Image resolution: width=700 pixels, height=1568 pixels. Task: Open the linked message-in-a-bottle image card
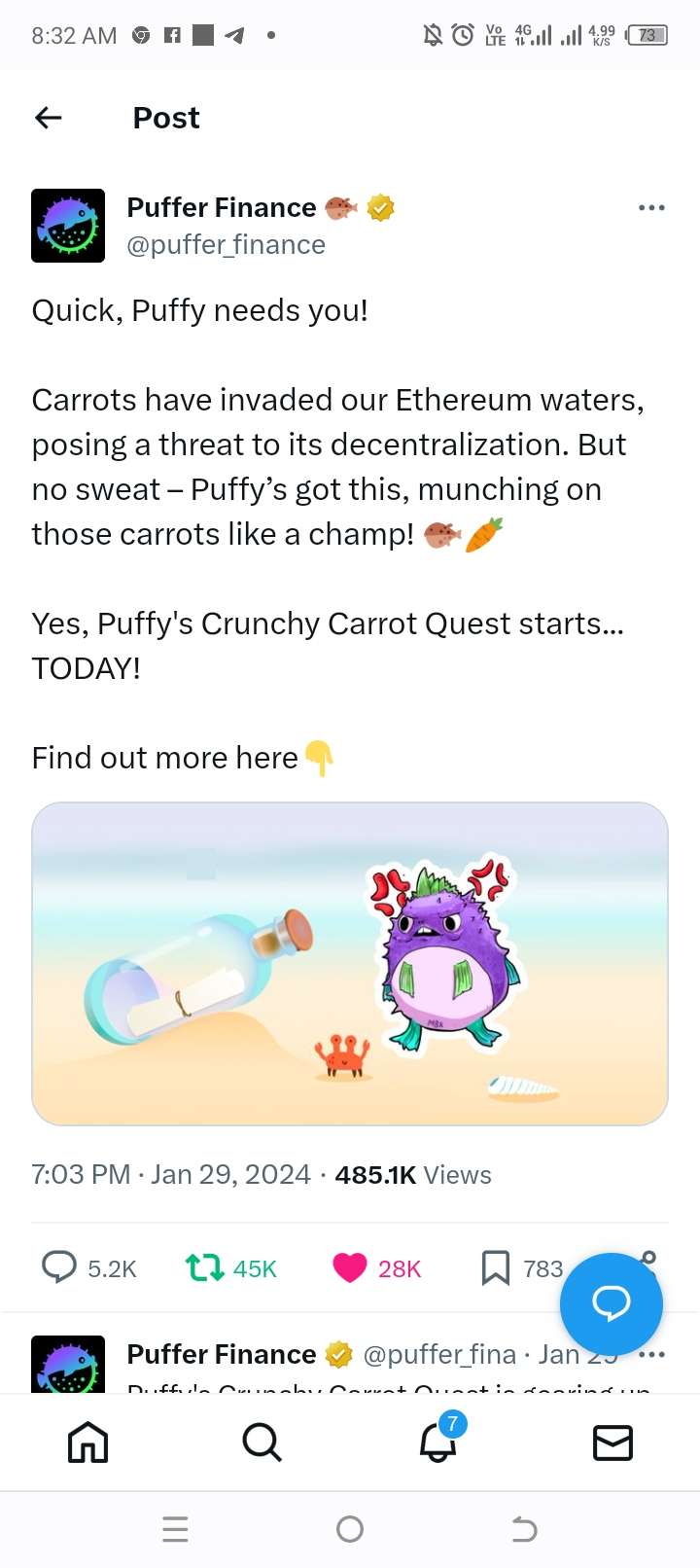[350, 963]
